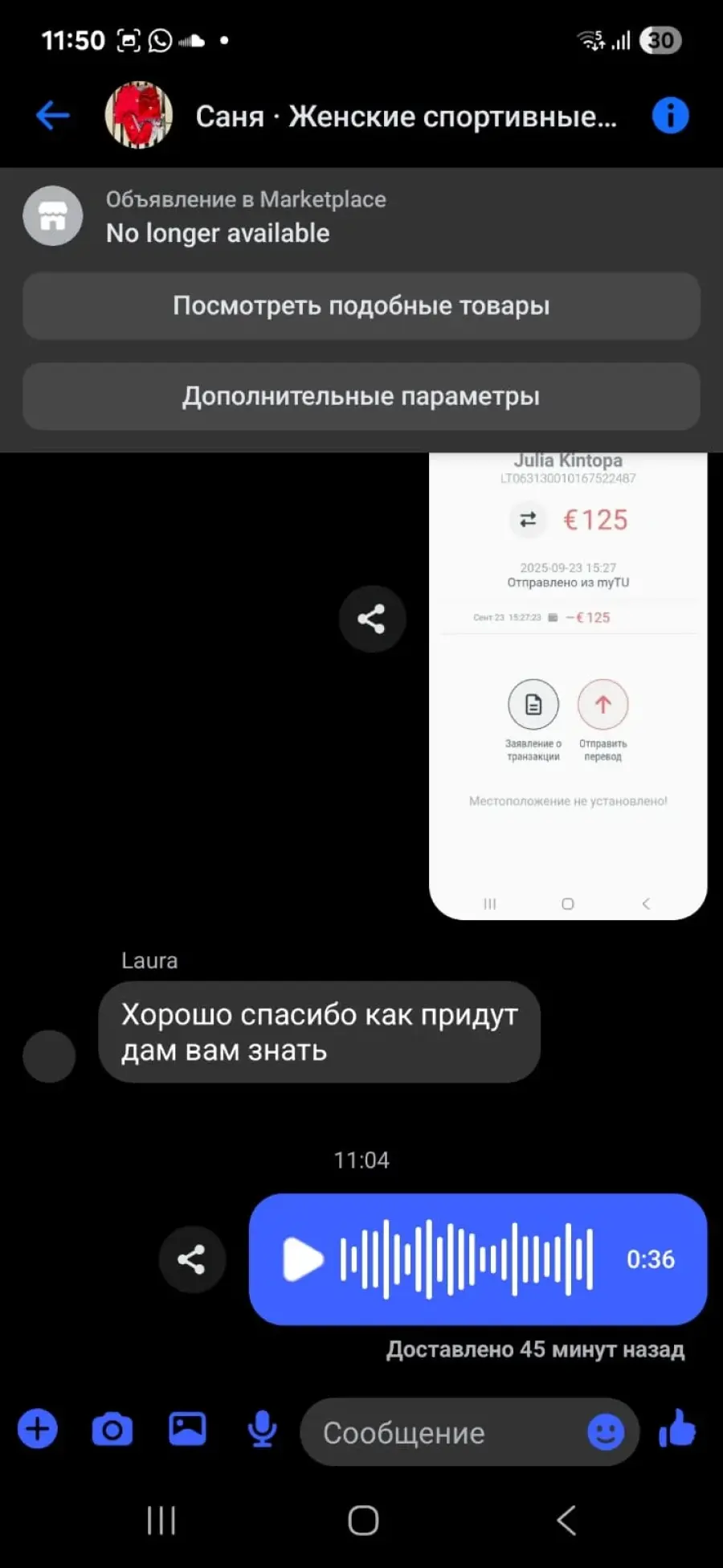Image resolution: width=723 pixels, height=1568 pixels.
Task: Share the transfer screenshot image
Action: tap(372, 619)
